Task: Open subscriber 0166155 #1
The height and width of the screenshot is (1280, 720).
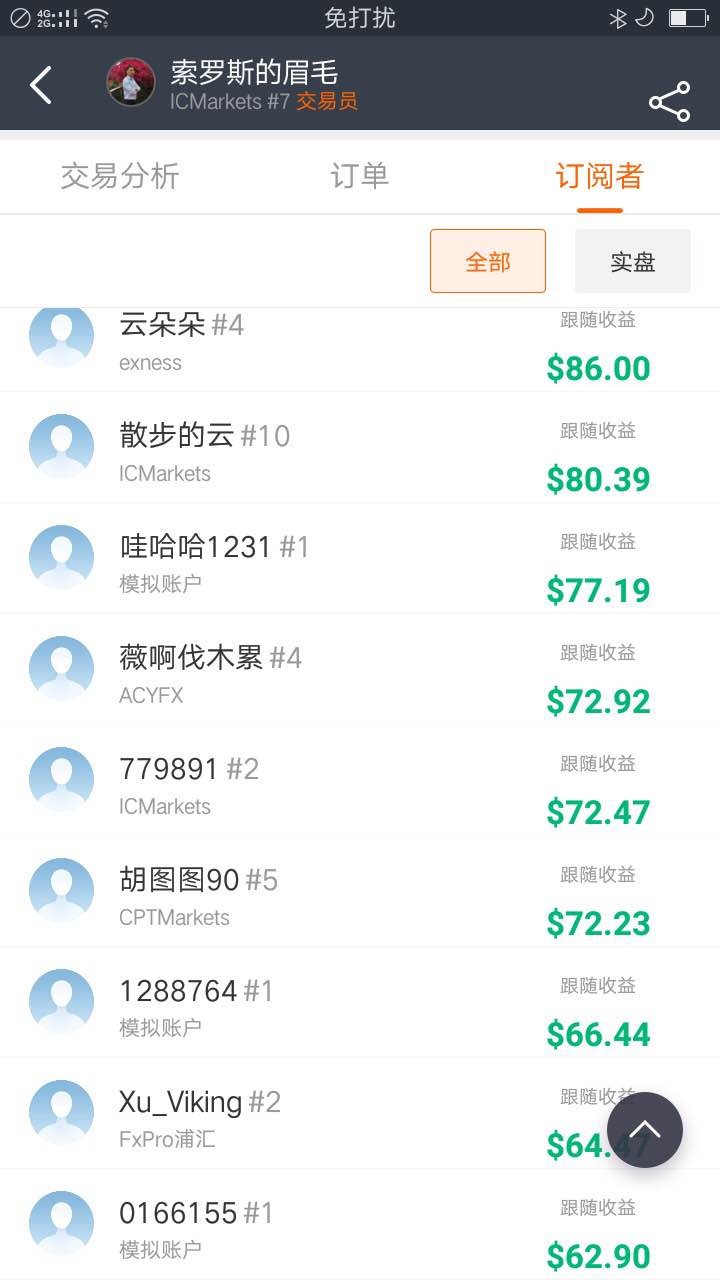Action: pos(360,1224)
